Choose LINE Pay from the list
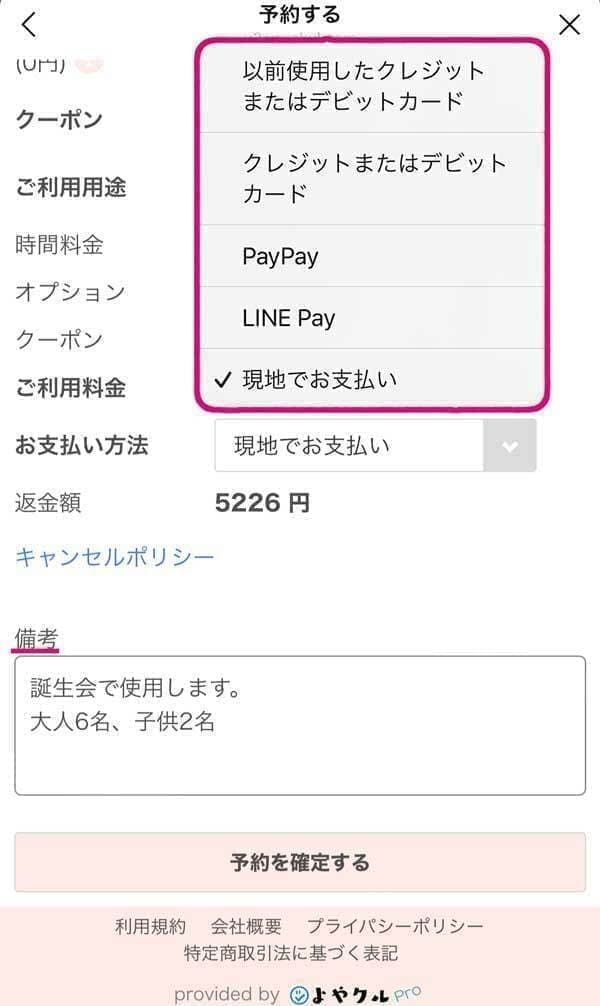Screen dimensions: 600x1006 [x=372, y=318]
